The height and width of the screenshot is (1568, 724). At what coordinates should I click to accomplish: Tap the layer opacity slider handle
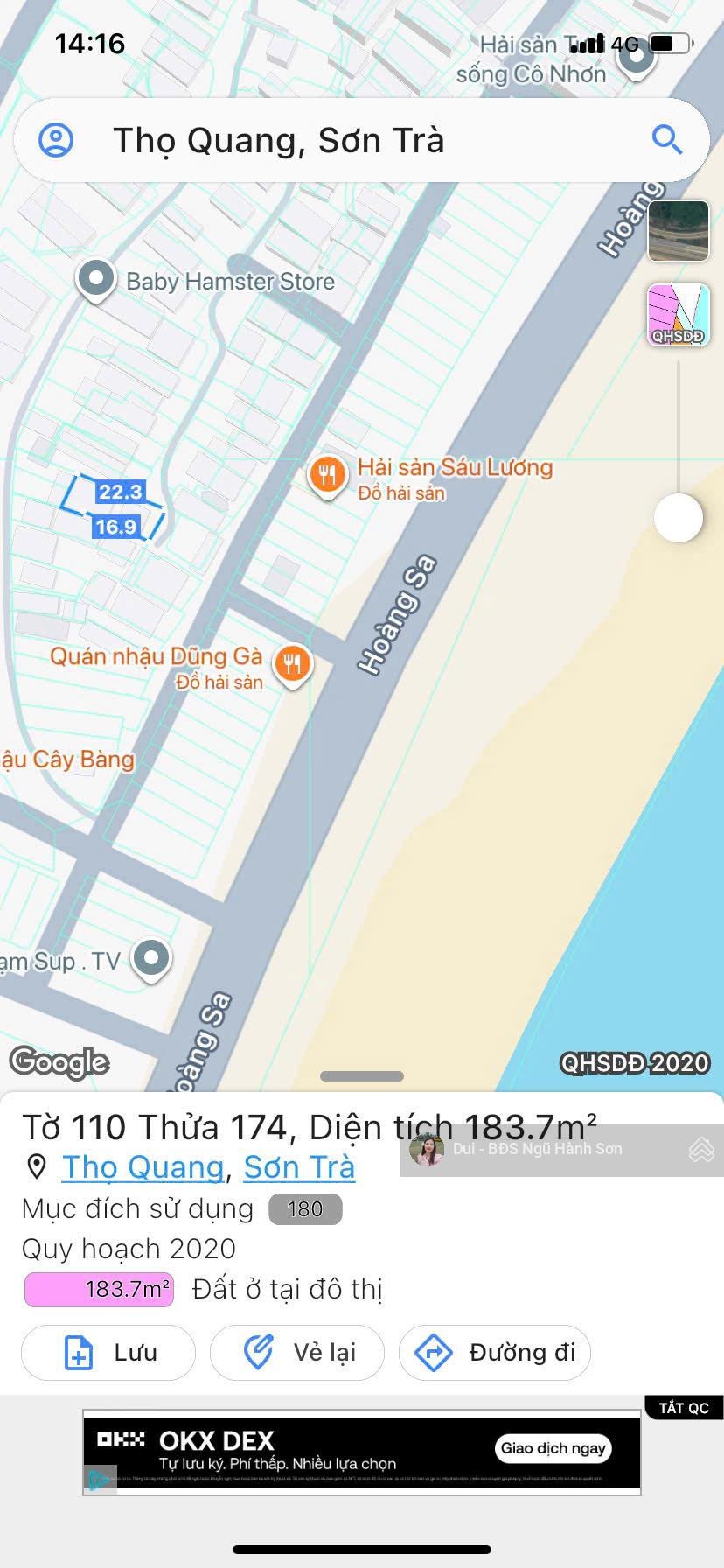click(x=679, y=518)
